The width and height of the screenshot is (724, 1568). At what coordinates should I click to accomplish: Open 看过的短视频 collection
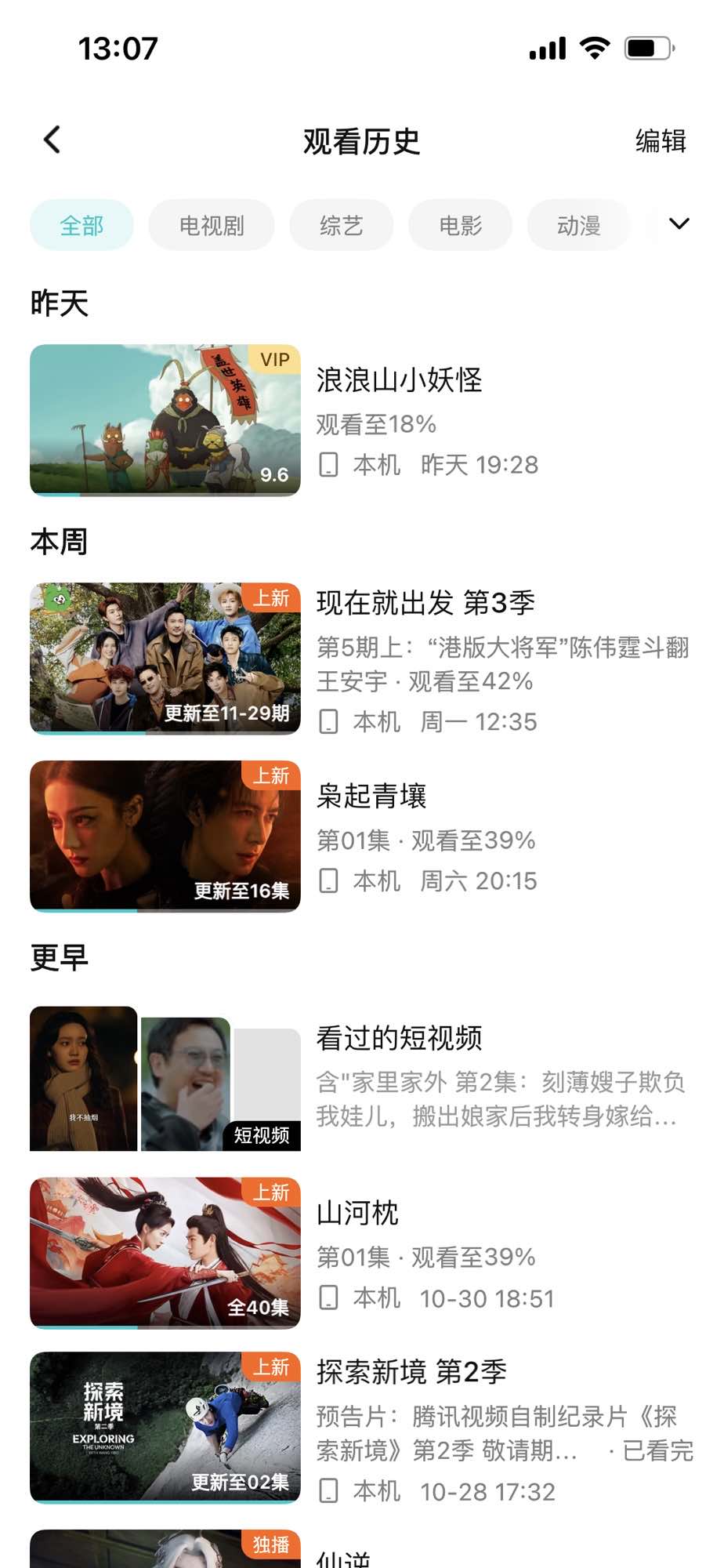click(165, 1079)
